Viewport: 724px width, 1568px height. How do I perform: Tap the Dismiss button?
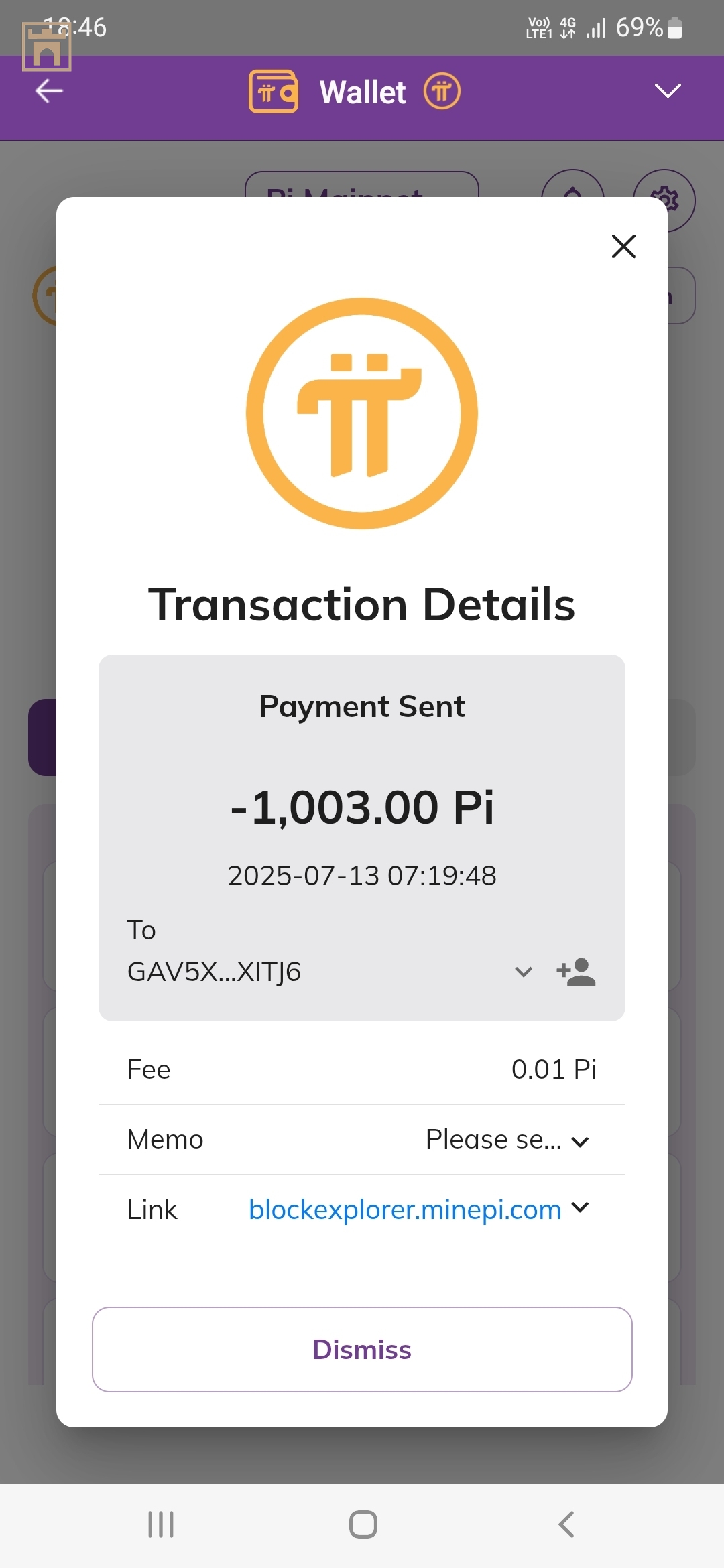[x=362, y=1349]
